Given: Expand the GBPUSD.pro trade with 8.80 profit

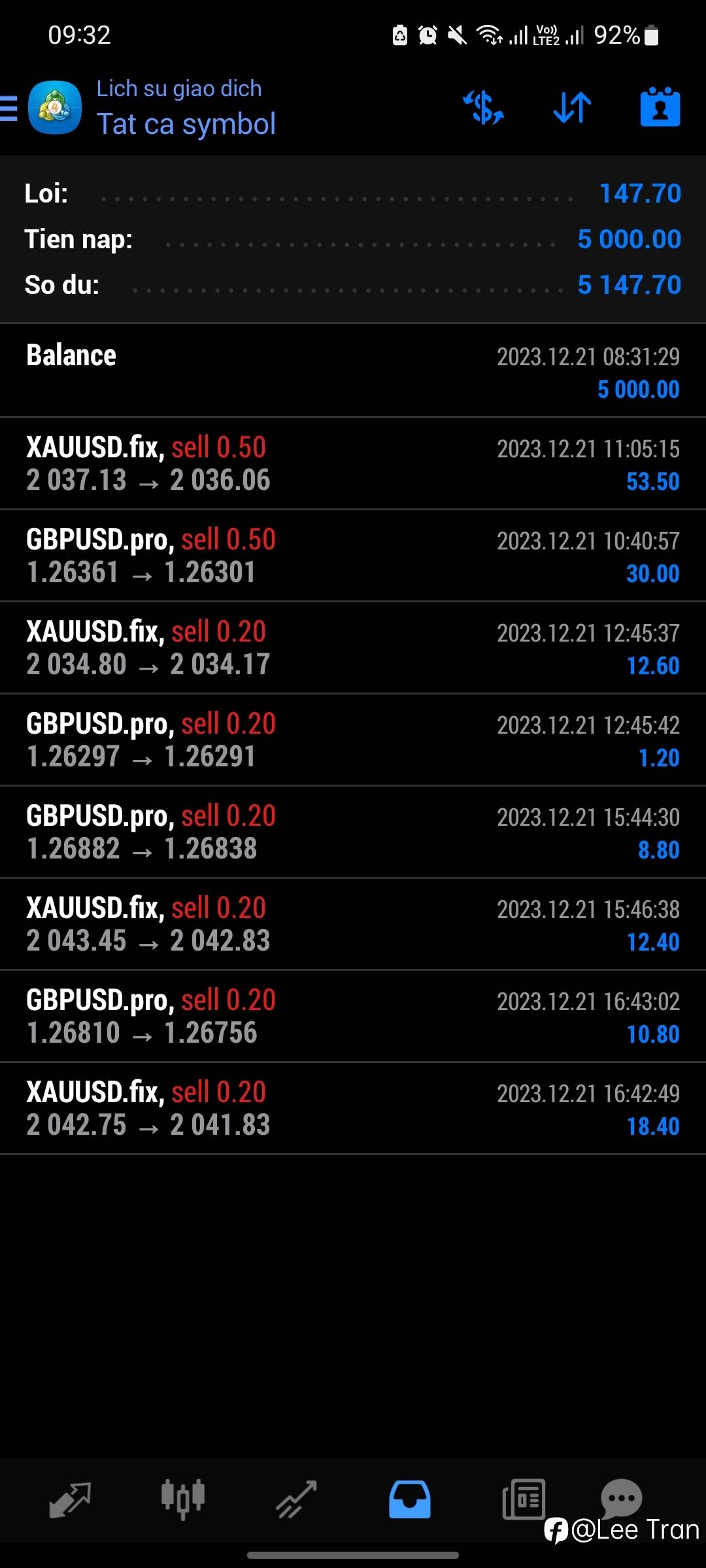Looking at the screenshot, I should pos(353,832).
